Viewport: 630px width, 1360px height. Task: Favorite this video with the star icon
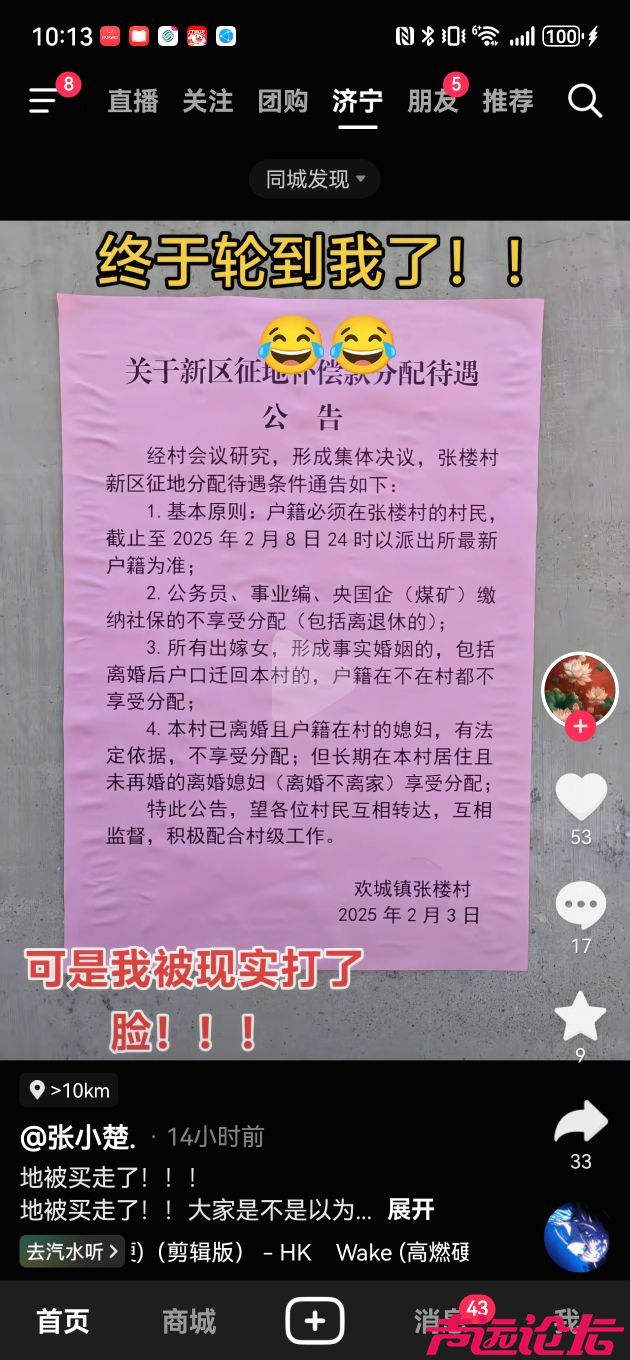click(581, 1017)
